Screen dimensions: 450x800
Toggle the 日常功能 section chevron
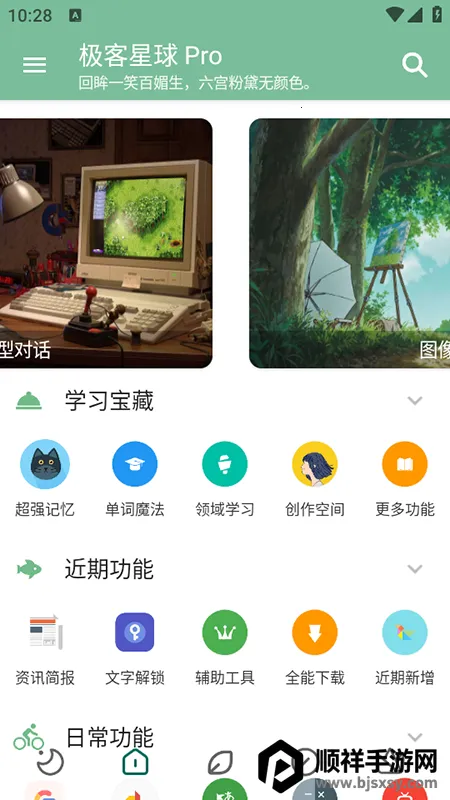click(x=415, y=737)
